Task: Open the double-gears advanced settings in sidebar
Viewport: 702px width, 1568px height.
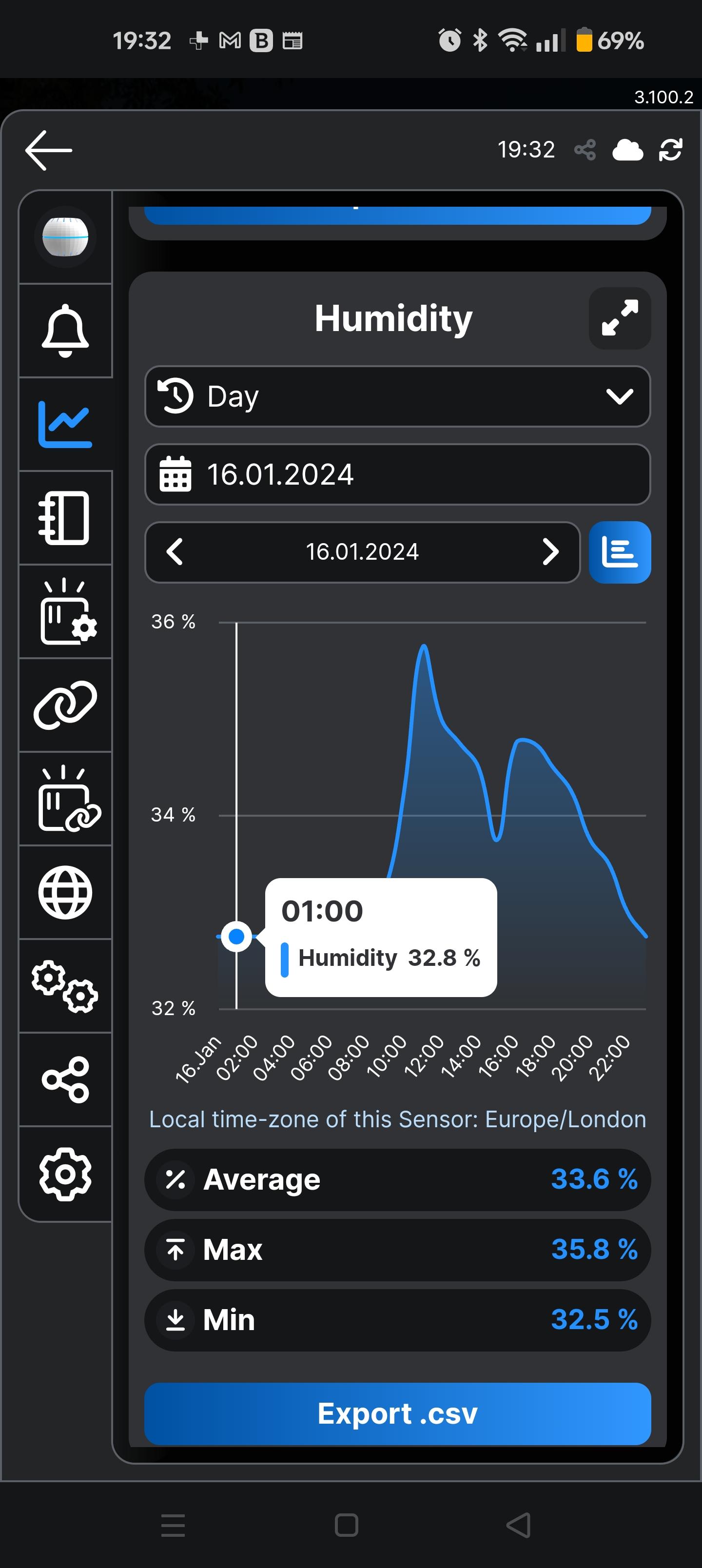Action: point(65,986)
